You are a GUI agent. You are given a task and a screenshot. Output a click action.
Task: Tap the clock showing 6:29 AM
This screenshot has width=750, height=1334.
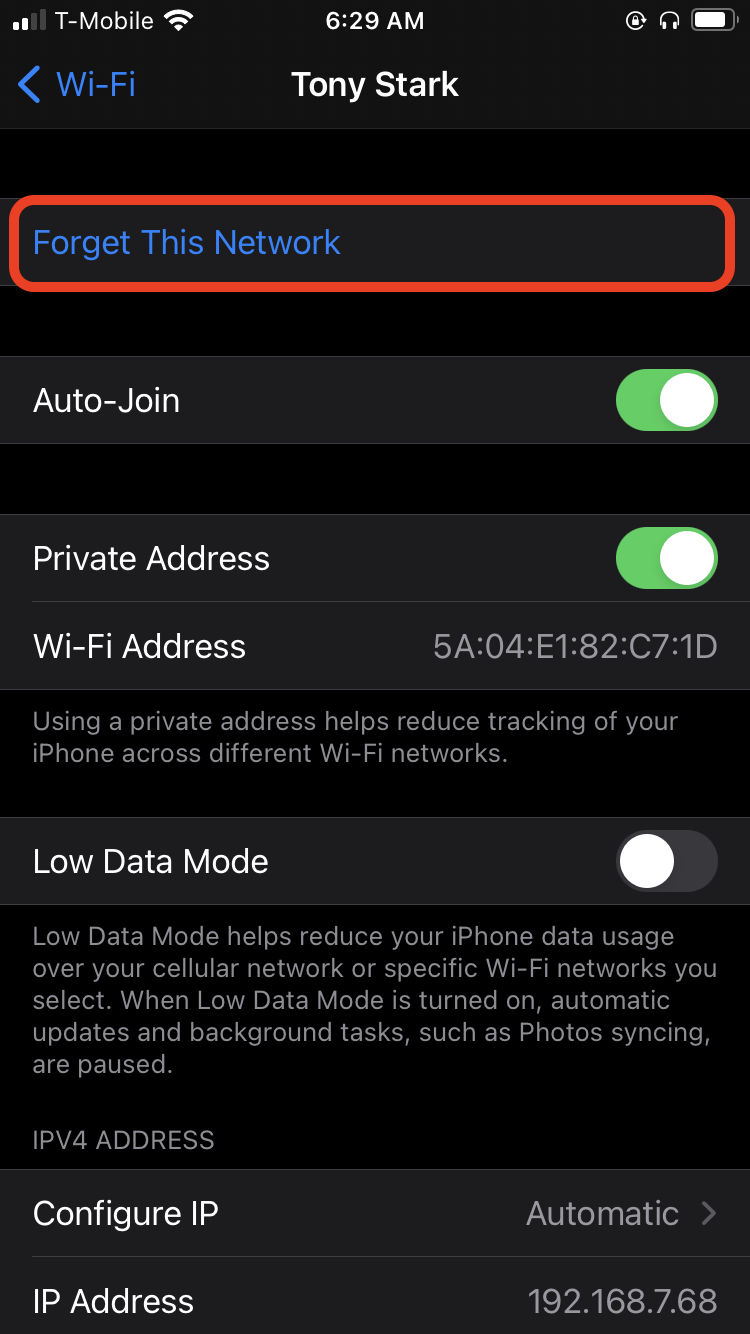pos(375,20)
